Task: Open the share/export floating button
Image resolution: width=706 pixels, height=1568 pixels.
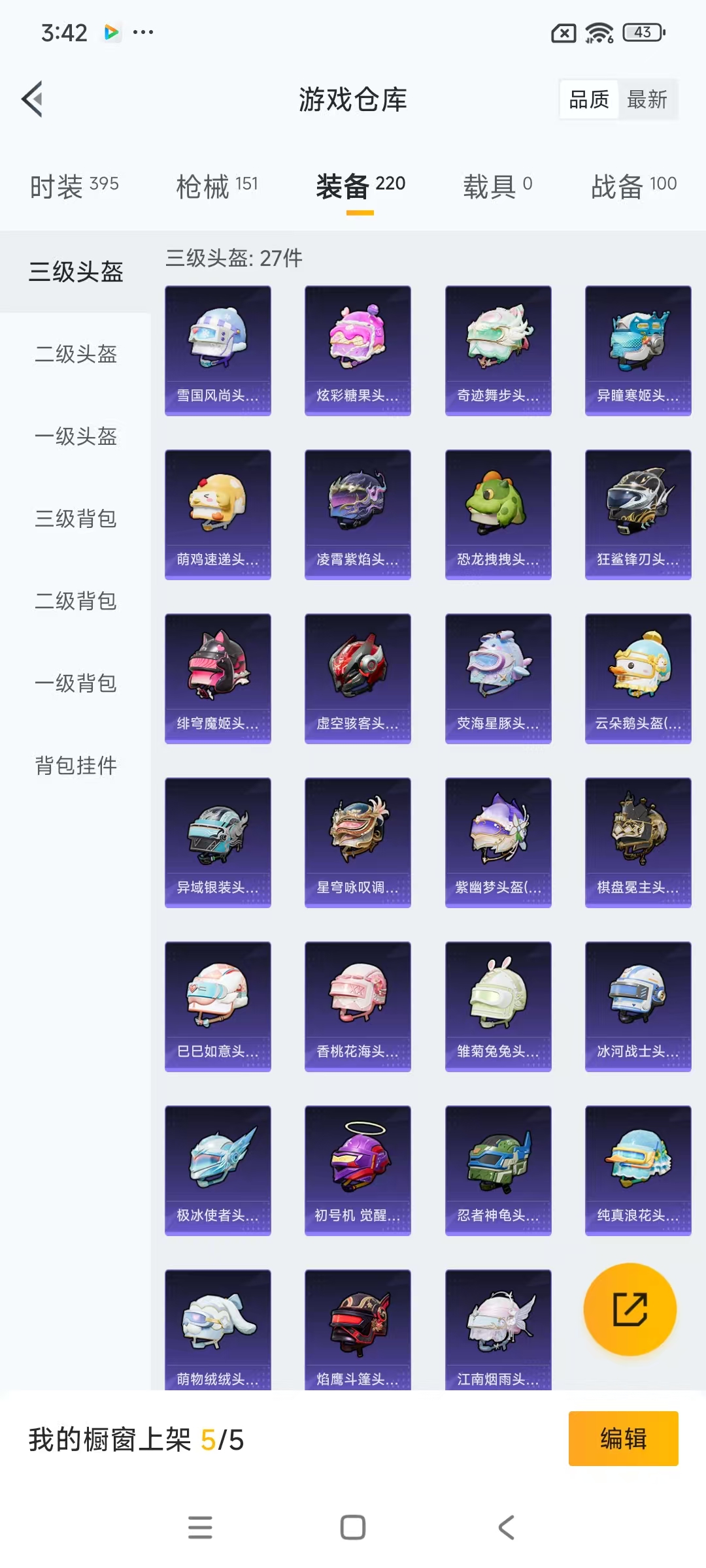Action: (630, 1310)
